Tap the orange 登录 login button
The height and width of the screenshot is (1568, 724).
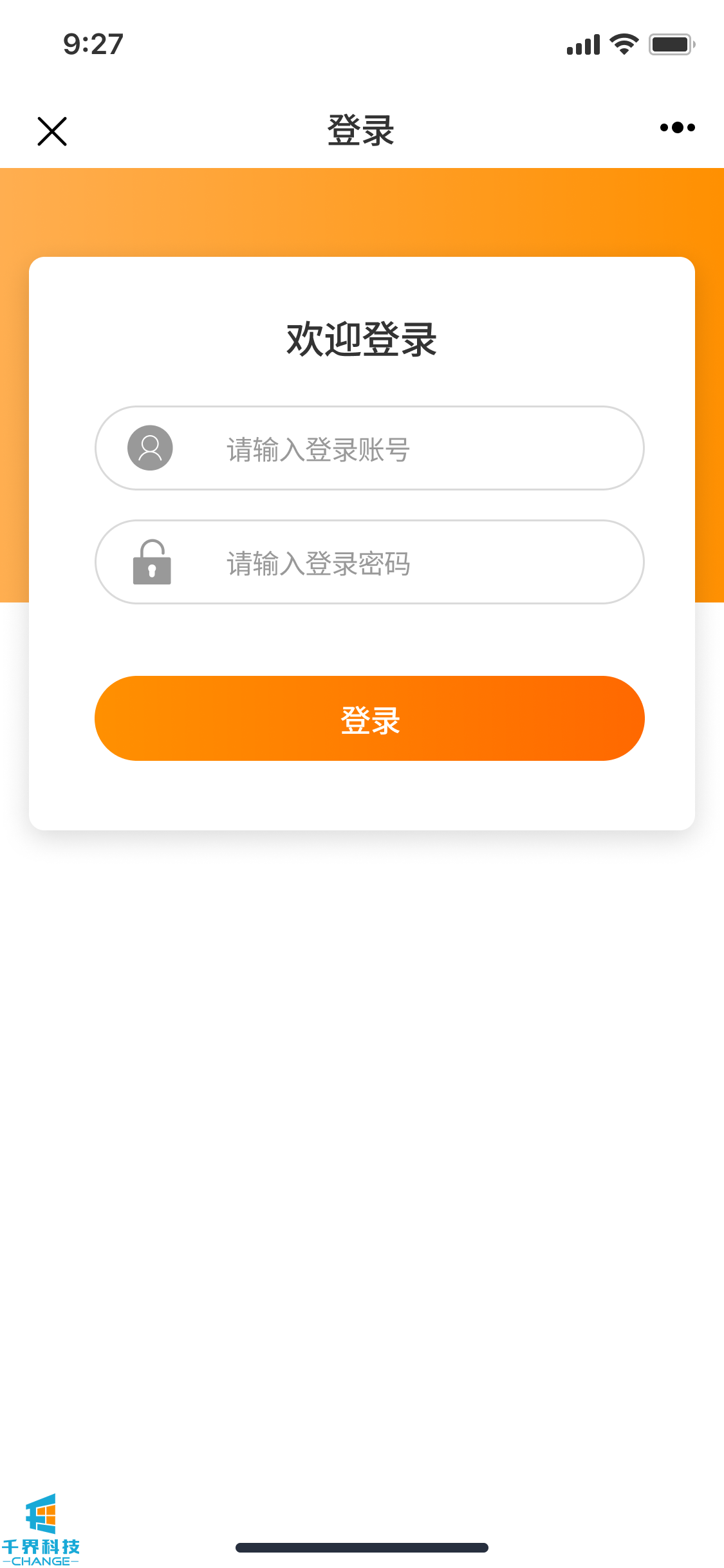tap(369, 718)
